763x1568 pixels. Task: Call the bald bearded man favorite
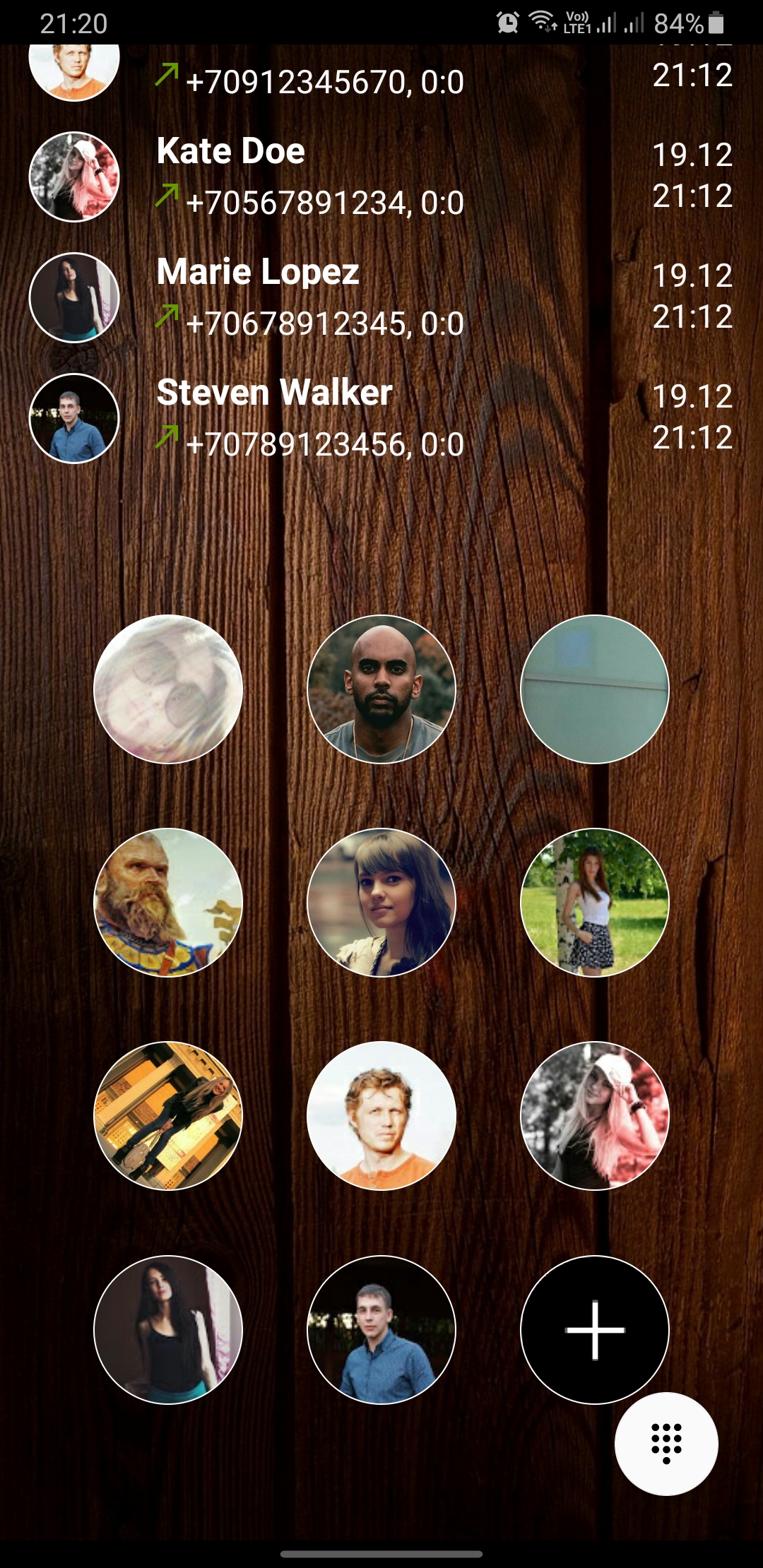(381, 689)
